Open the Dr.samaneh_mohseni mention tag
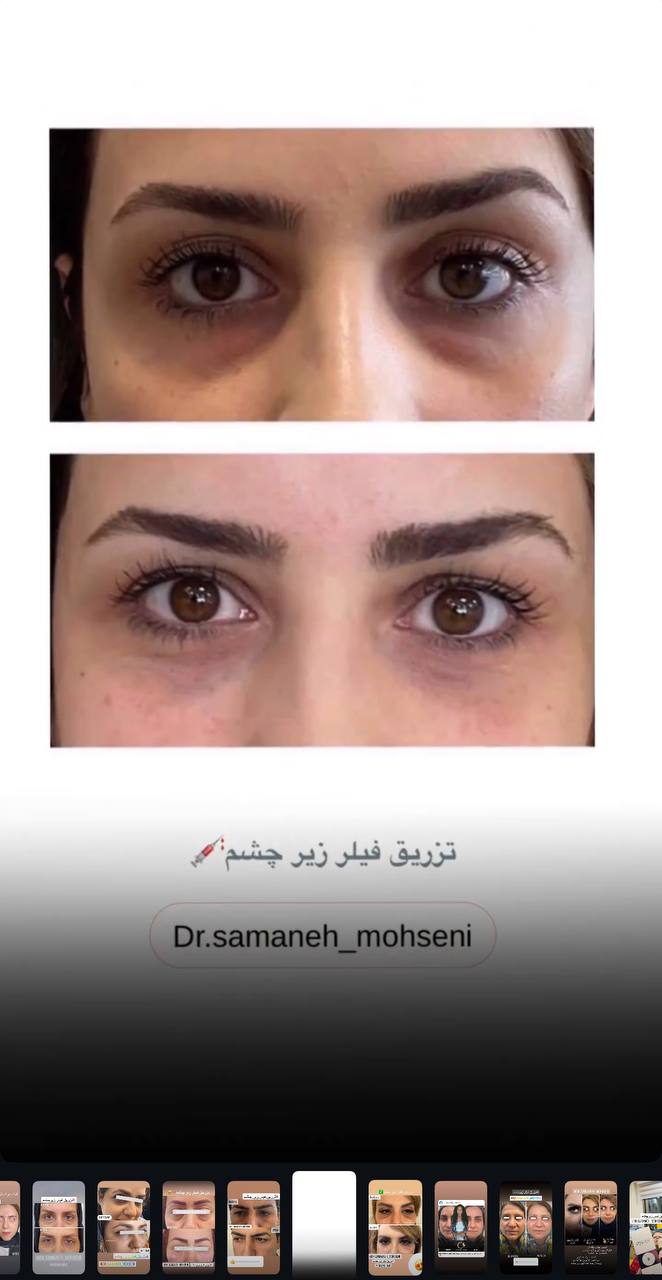Screen dimensions: 662x1280 pyautogui.click(x=323, y=936)
